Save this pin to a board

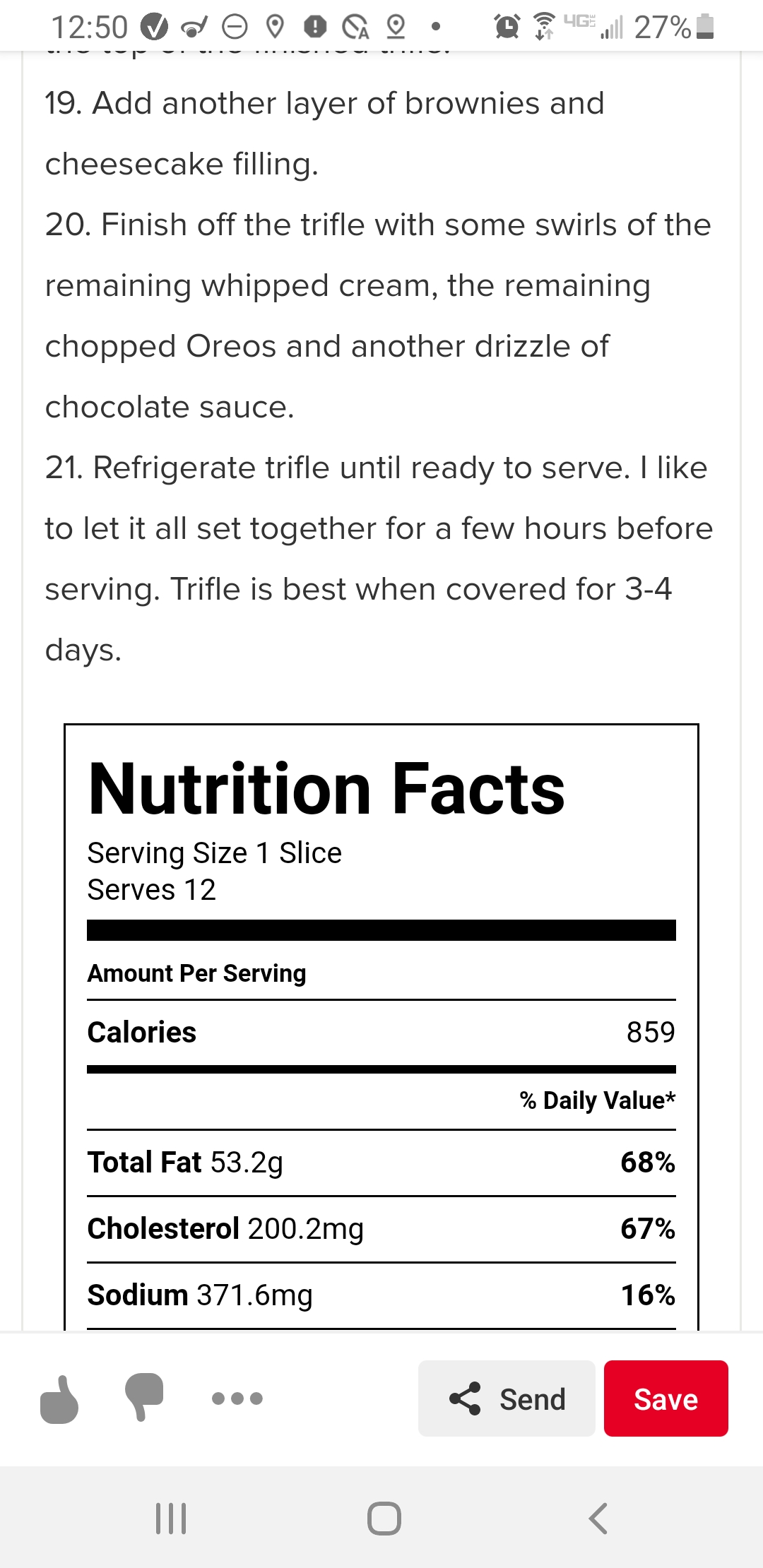(666, 1398)
